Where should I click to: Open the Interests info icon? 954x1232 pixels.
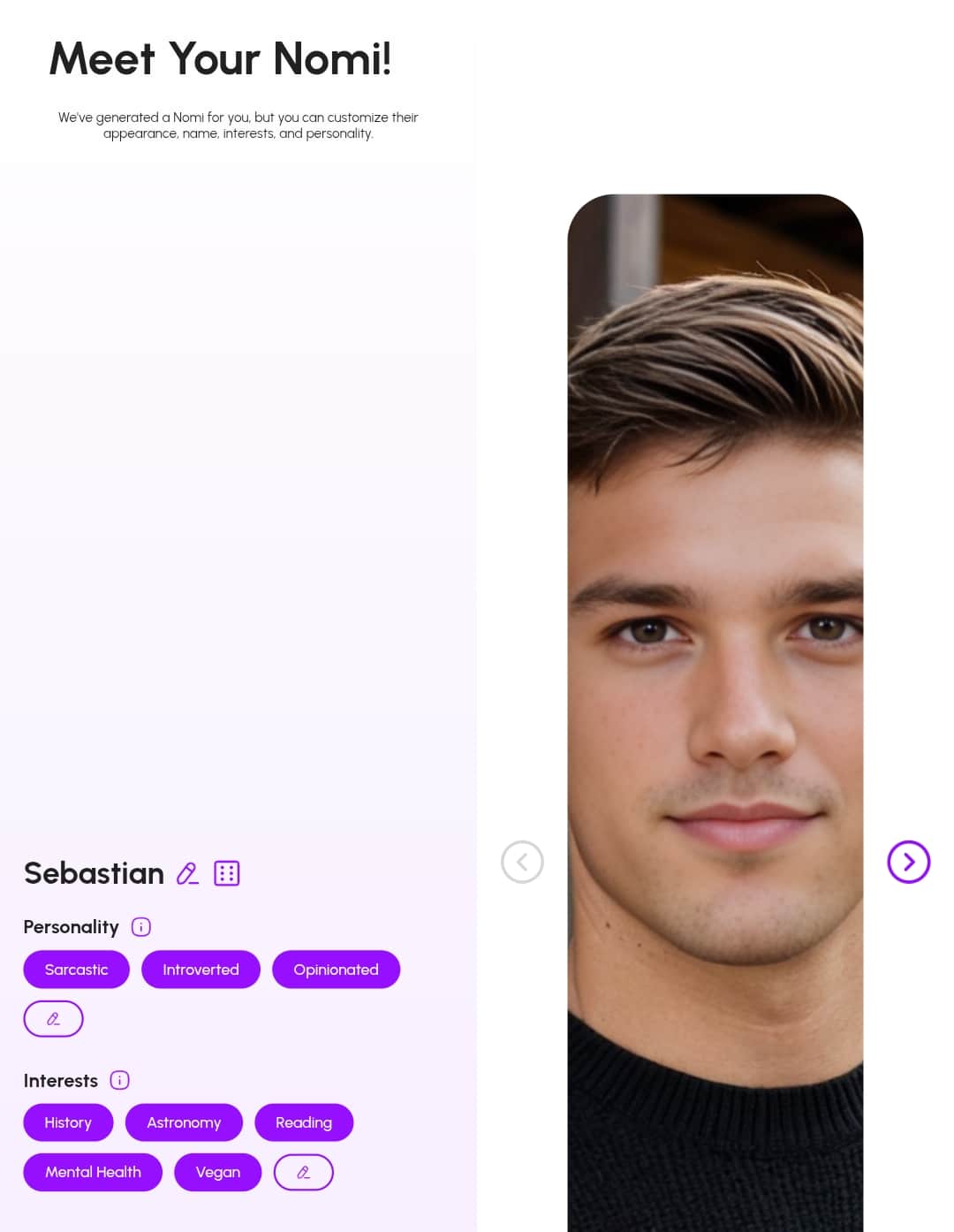click(x=120, y=1080)
